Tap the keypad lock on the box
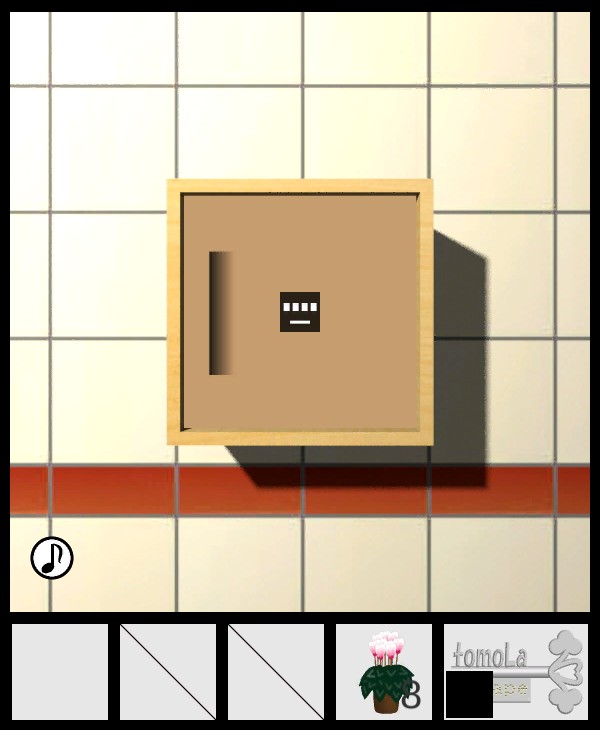600x730 pixels. point(300,312)
